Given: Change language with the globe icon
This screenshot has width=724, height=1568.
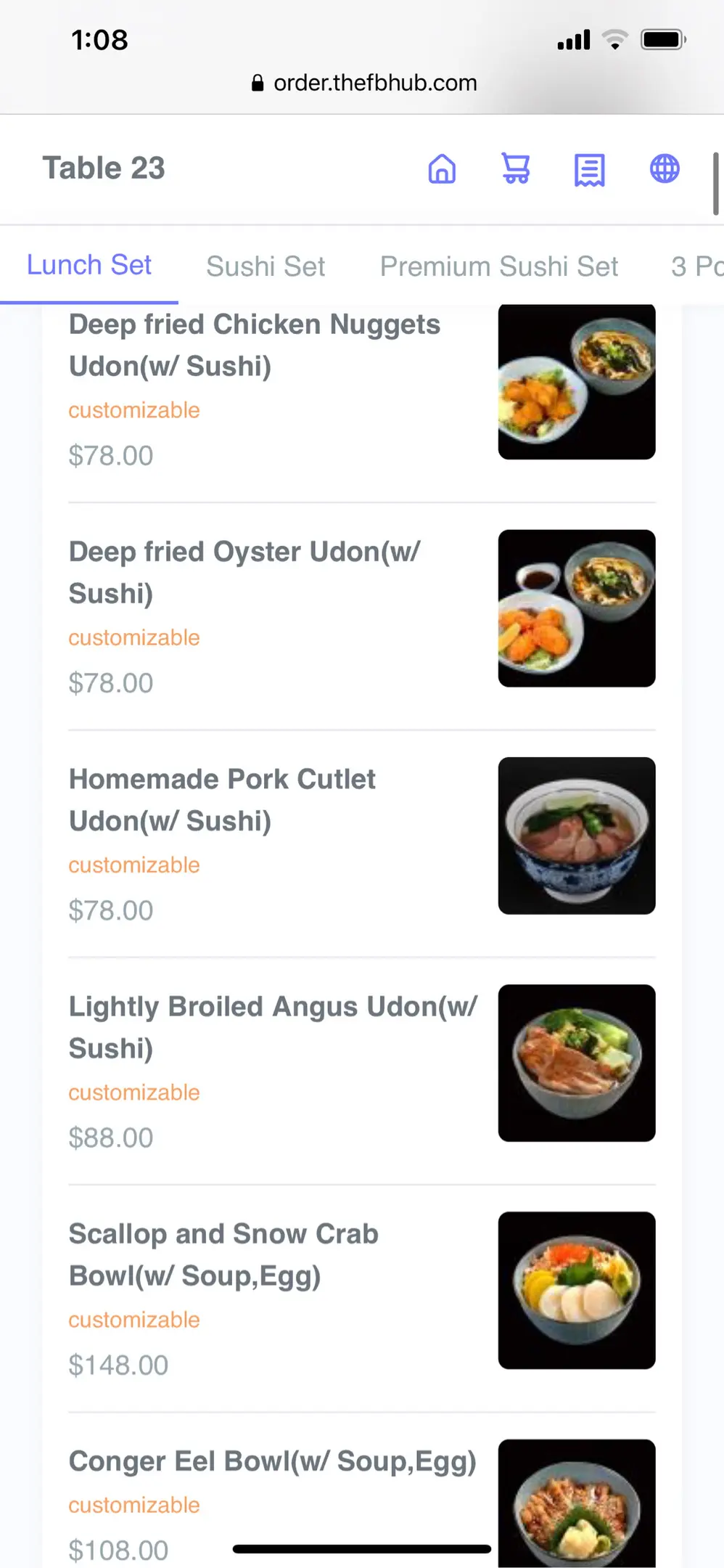Looking at the screenshot, I should 664,169.
